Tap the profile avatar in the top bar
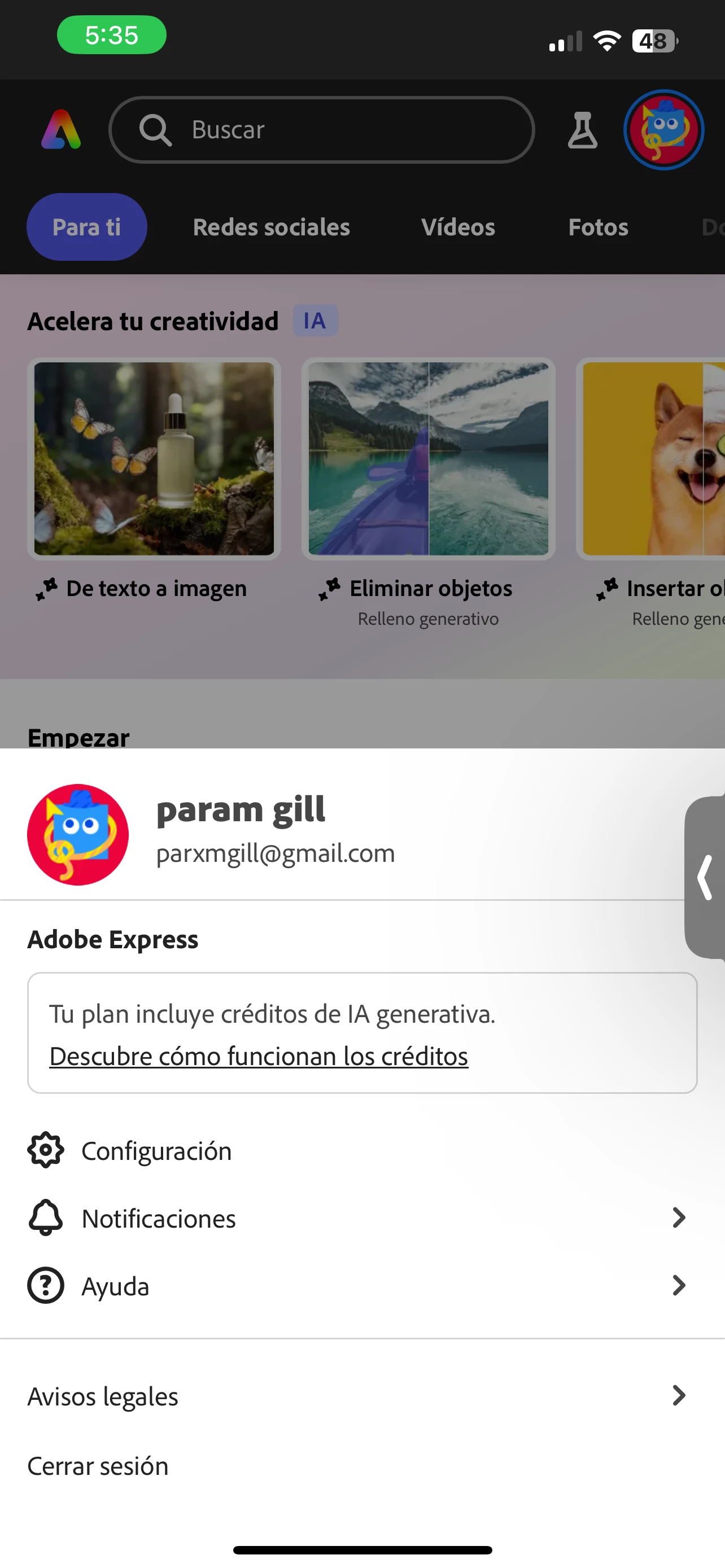The height and width of the screenshot is (1568, 725). click(x=663, y=130)
